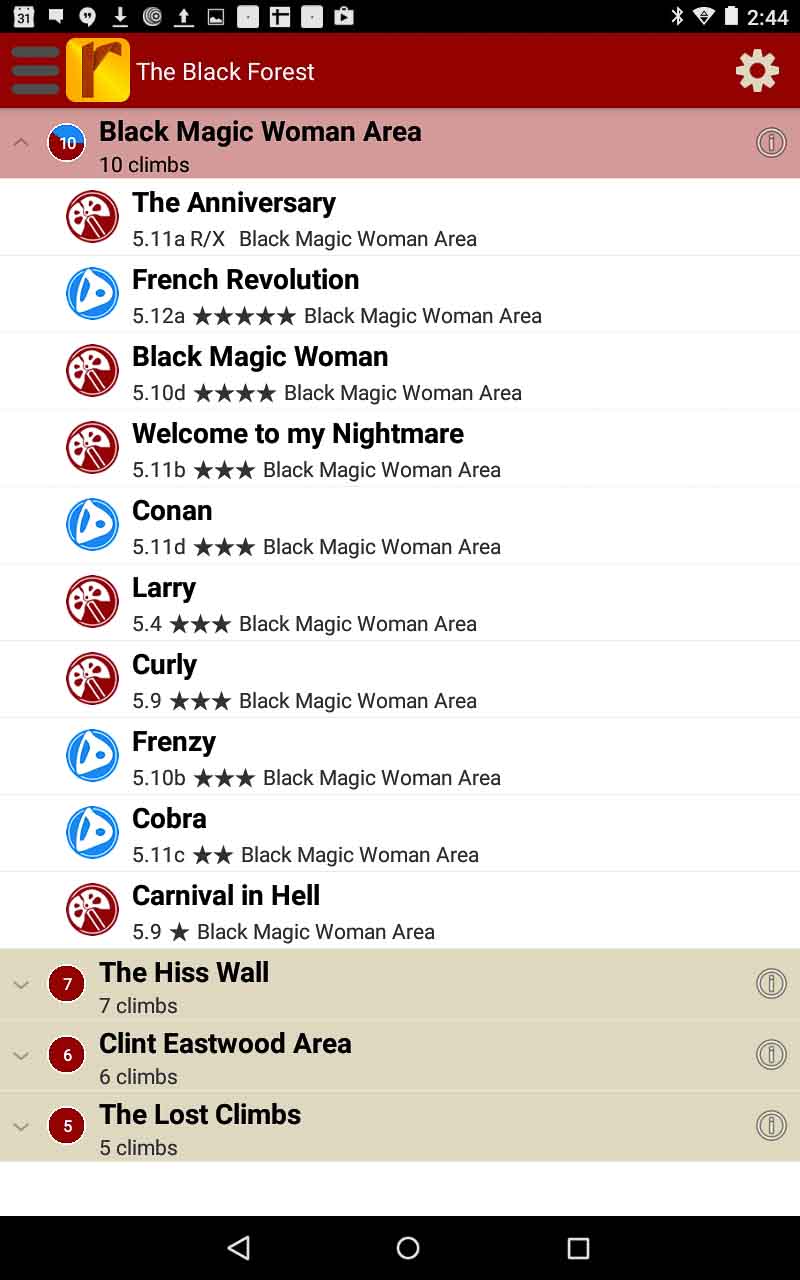Image resolution: width=800 pixels, height=1280 pixels.
Task: Go back using the system navigation bar
Action: [x=238, y=1247]
